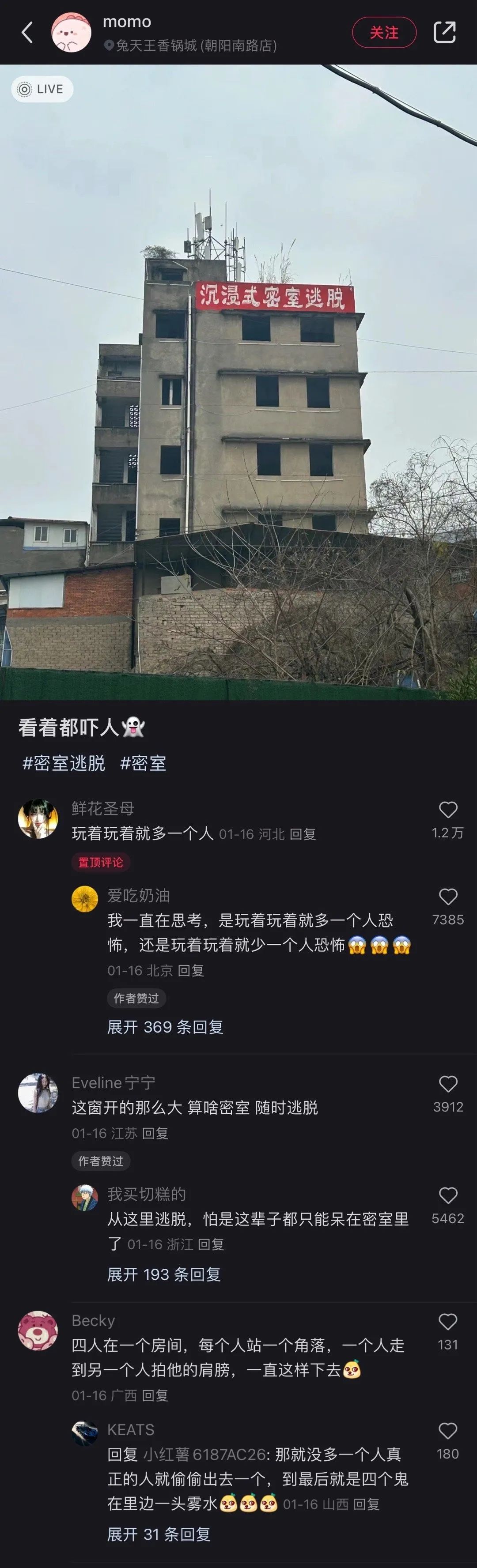Open the #密室逃脱 hashtag
Viewport: 477px width, 1568px height.
click(x=63, y=763)
